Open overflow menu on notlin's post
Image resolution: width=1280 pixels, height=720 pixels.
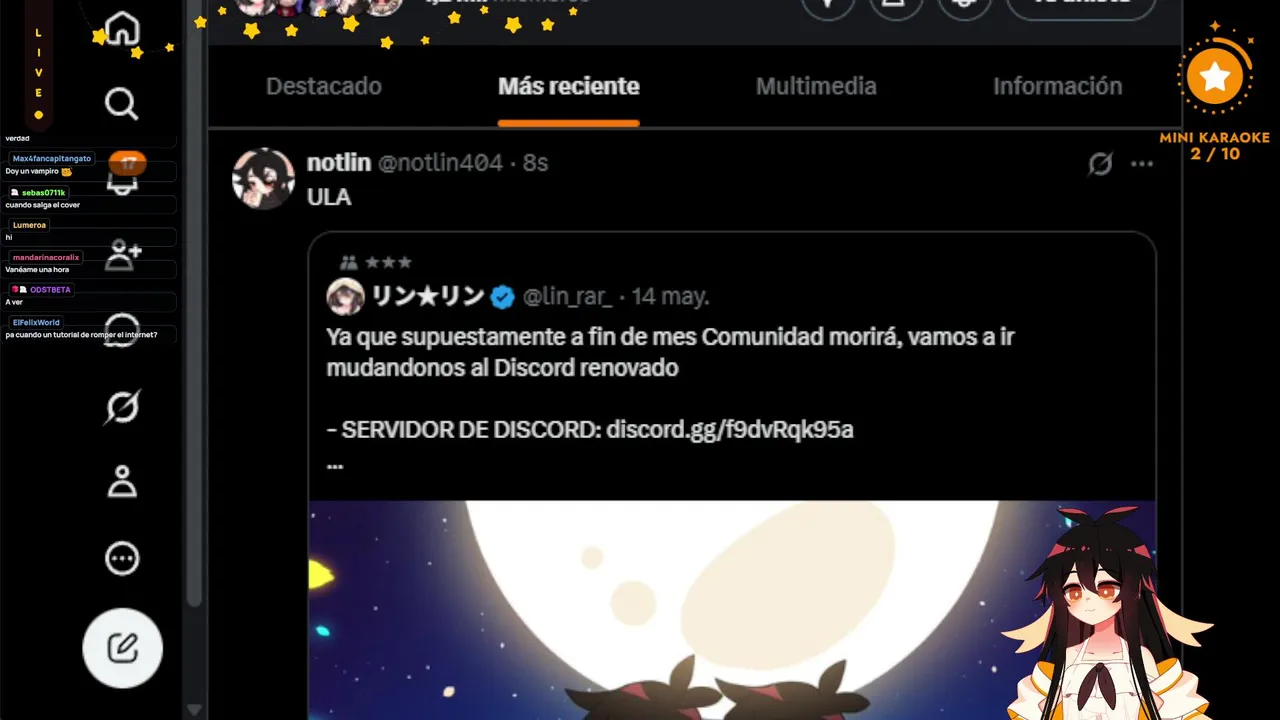[1142, 164]
